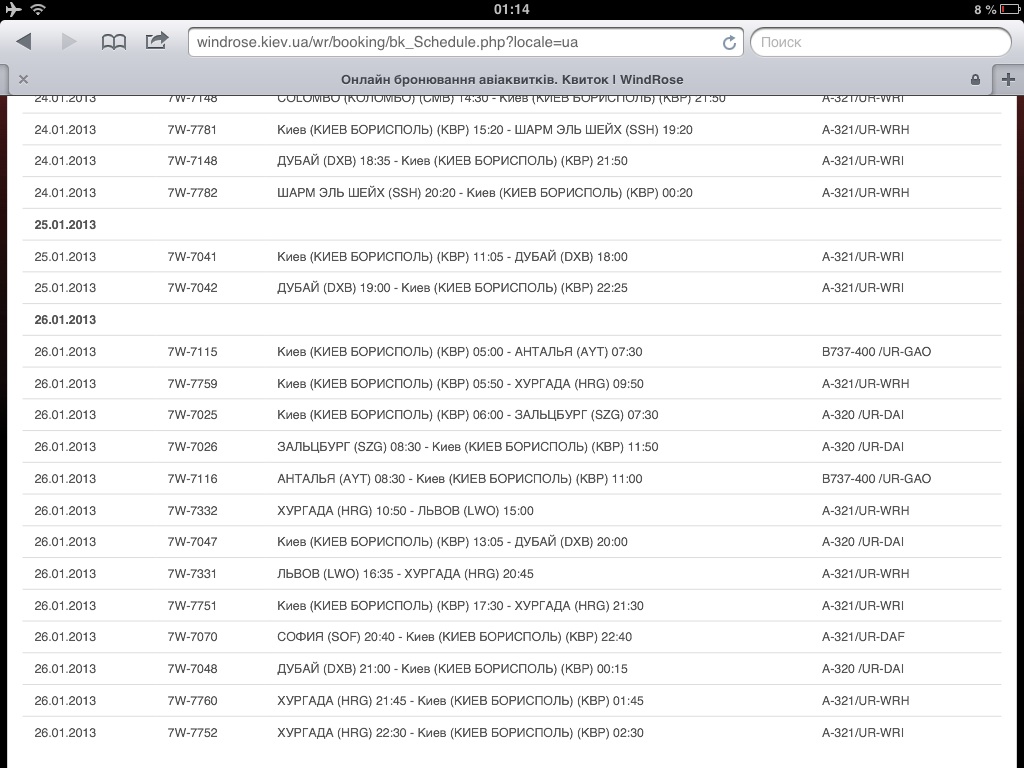Image resolution: width=1024 pixels, height=768 pixels.
Task: Reload the current page
Action: (x=729, y=42)
